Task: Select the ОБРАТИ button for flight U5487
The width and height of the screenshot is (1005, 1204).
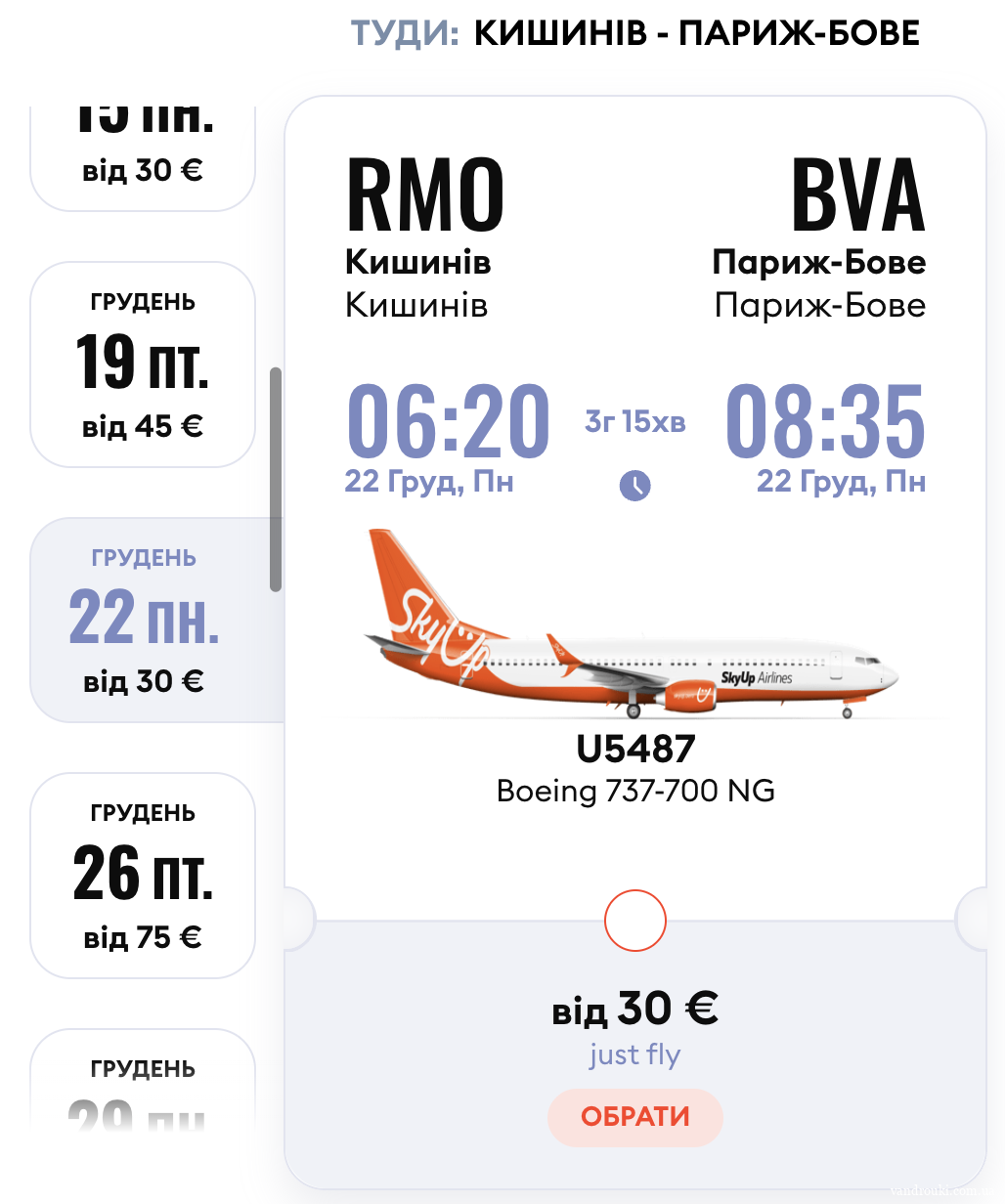Action: coord(634,1117)
